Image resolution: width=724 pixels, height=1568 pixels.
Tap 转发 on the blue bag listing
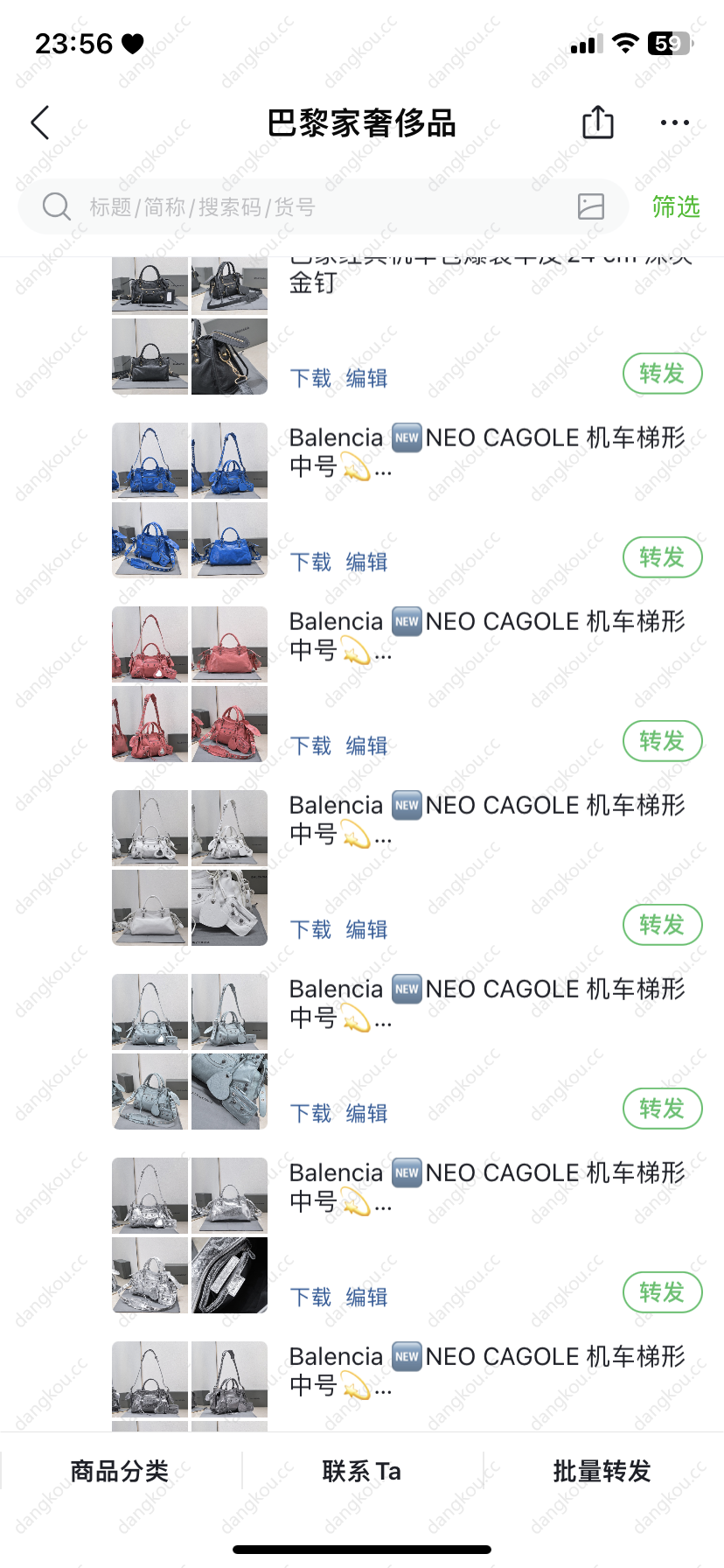(x=663, y=557)
